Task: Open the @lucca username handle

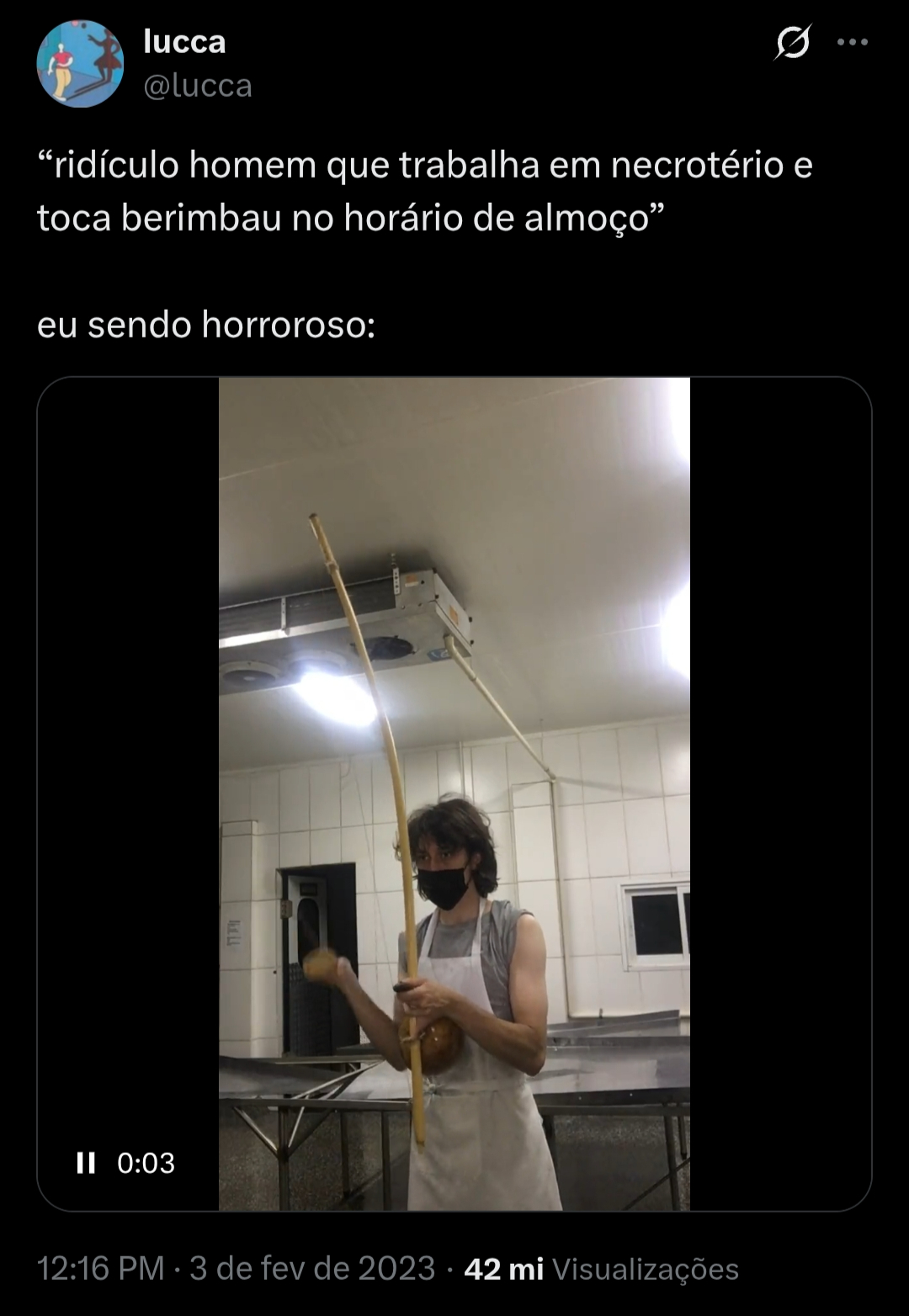Action: [198, 86]
